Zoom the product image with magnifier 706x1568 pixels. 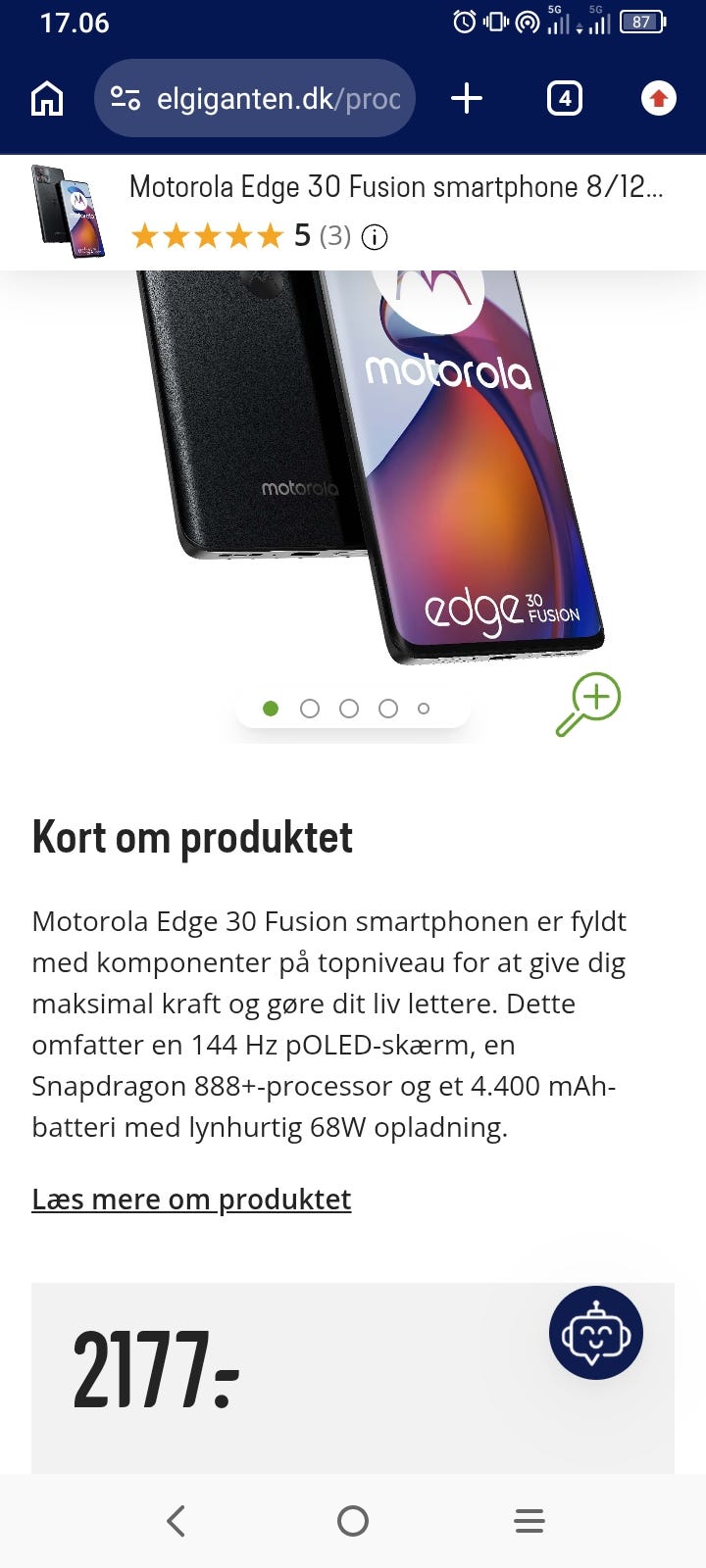click(x=588, y=704)
